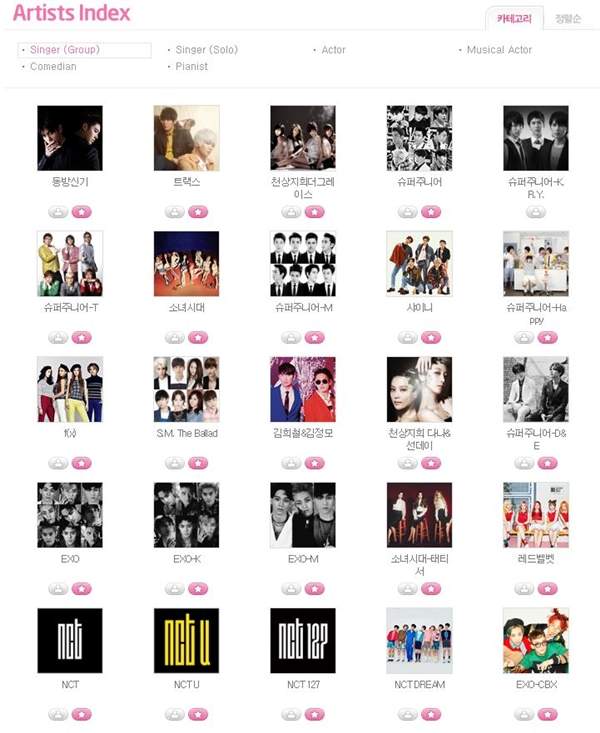Screen dimensions: 600x733
Task: Tap the gray icon button under S.M. The Ballad
Action: pyautogui.click(x=175, y=463)
